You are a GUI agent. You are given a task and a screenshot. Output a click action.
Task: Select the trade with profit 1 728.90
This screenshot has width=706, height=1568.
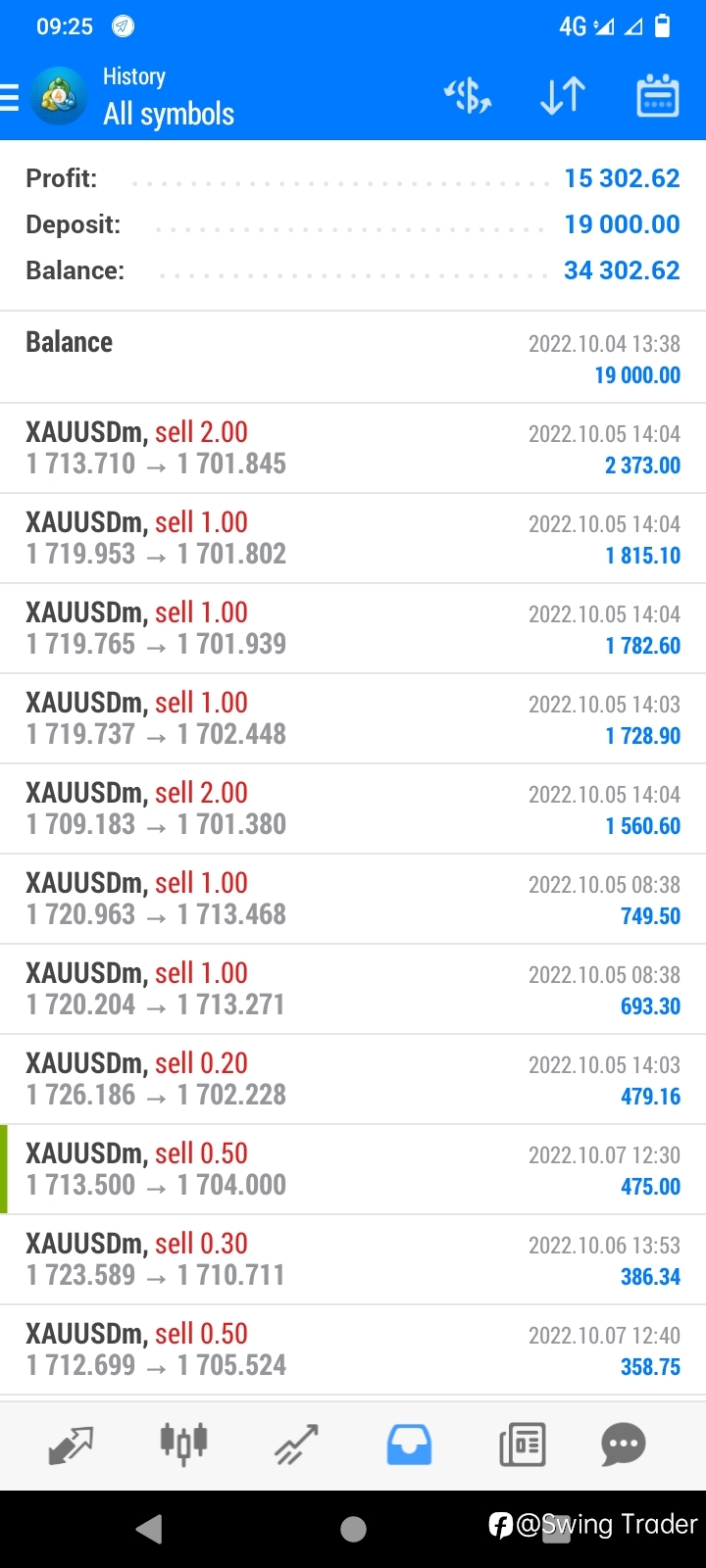pyautogui.click(x=353, y=718)
